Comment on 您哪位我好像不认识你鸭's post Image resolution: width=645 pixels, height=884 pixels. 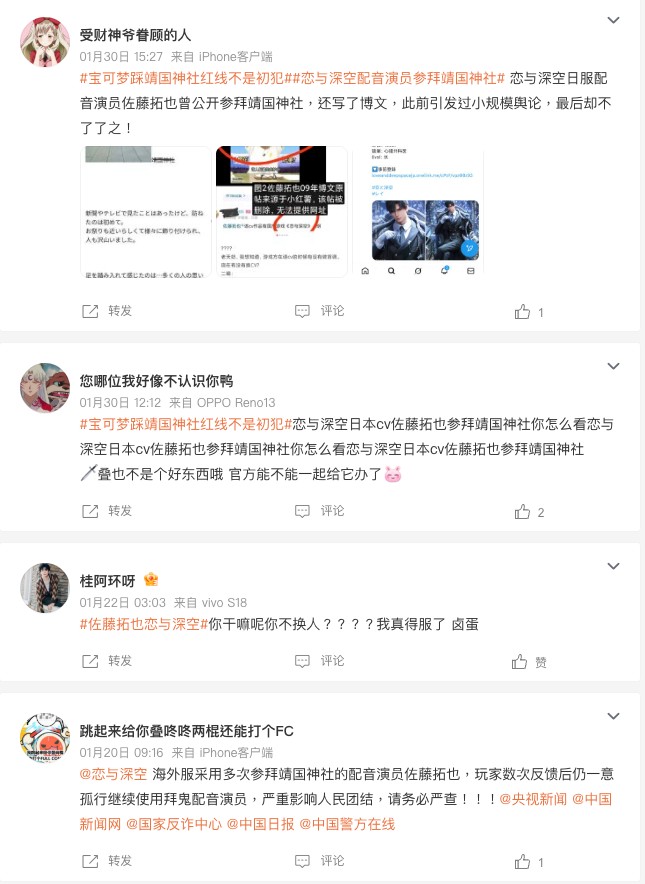click(320, 511)
